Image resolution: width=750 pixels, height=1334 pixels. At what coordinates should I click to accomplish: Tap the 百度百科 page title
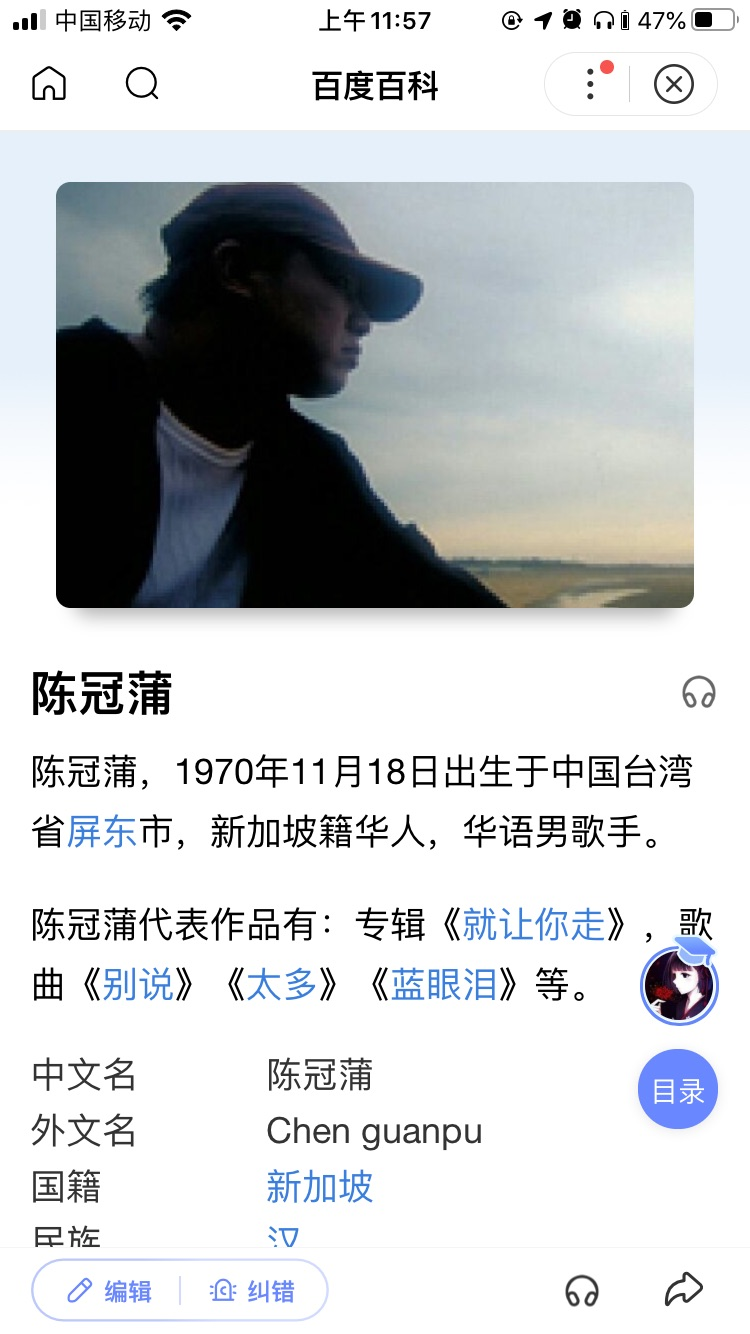point(375,84)
